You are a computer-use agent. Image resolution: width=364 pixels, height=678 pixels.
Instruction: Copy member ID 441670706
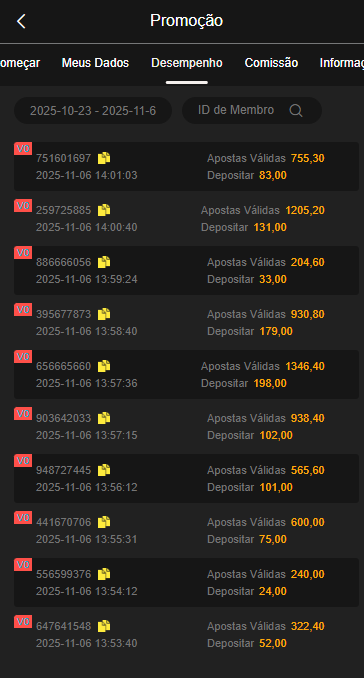click(104, 522)
